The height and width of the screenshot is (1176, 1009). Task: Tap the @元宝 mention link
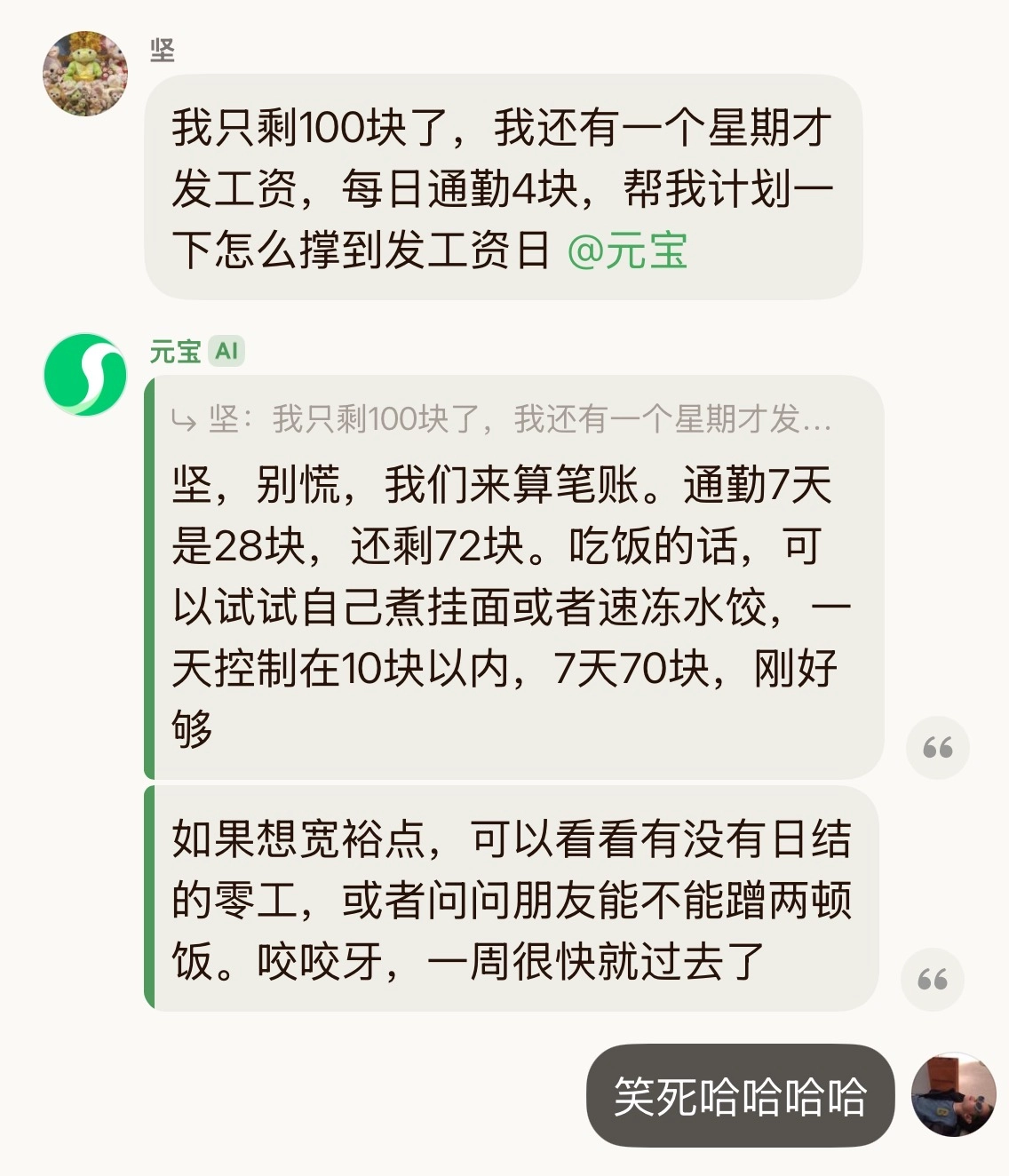627,250
